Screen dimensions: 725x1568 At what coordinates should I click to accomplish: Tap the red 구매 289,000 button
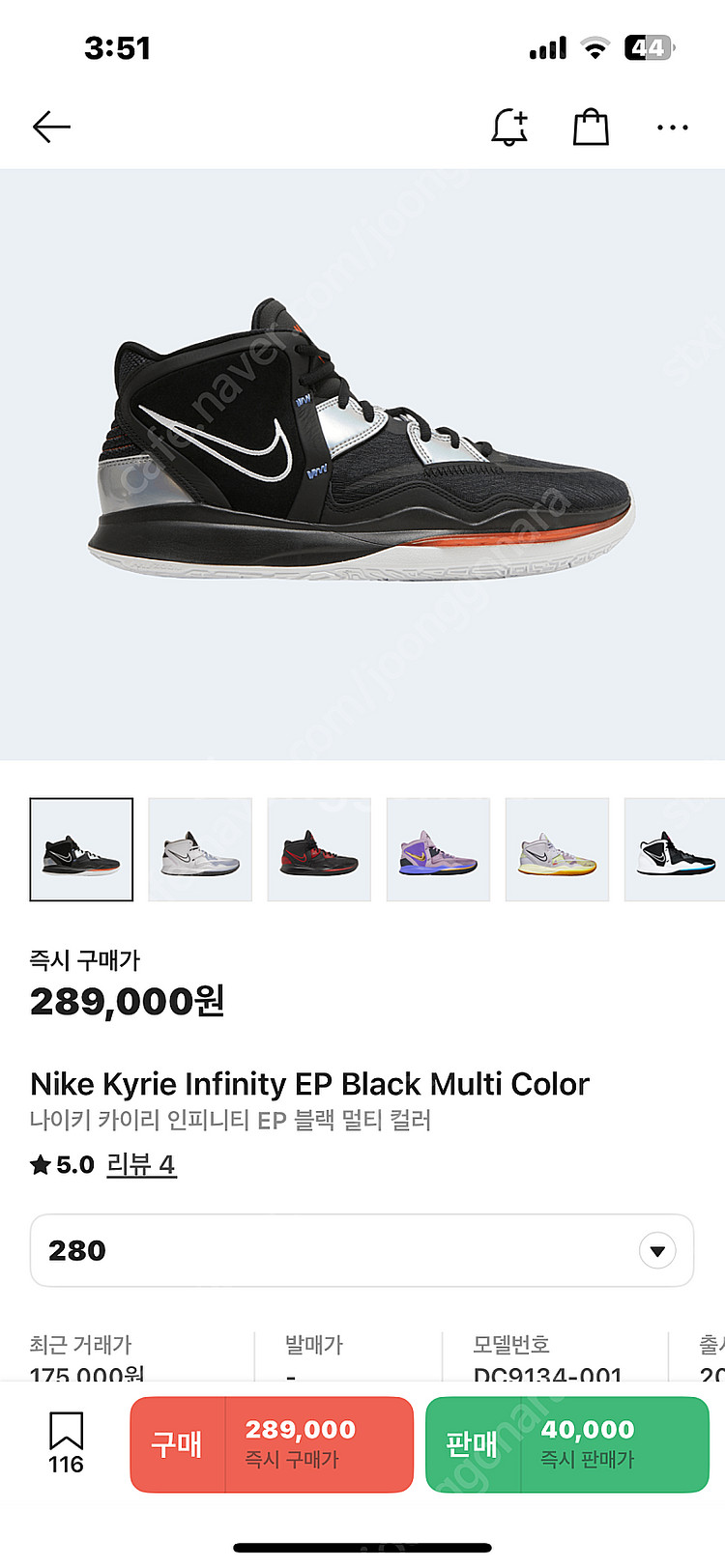272,1444
